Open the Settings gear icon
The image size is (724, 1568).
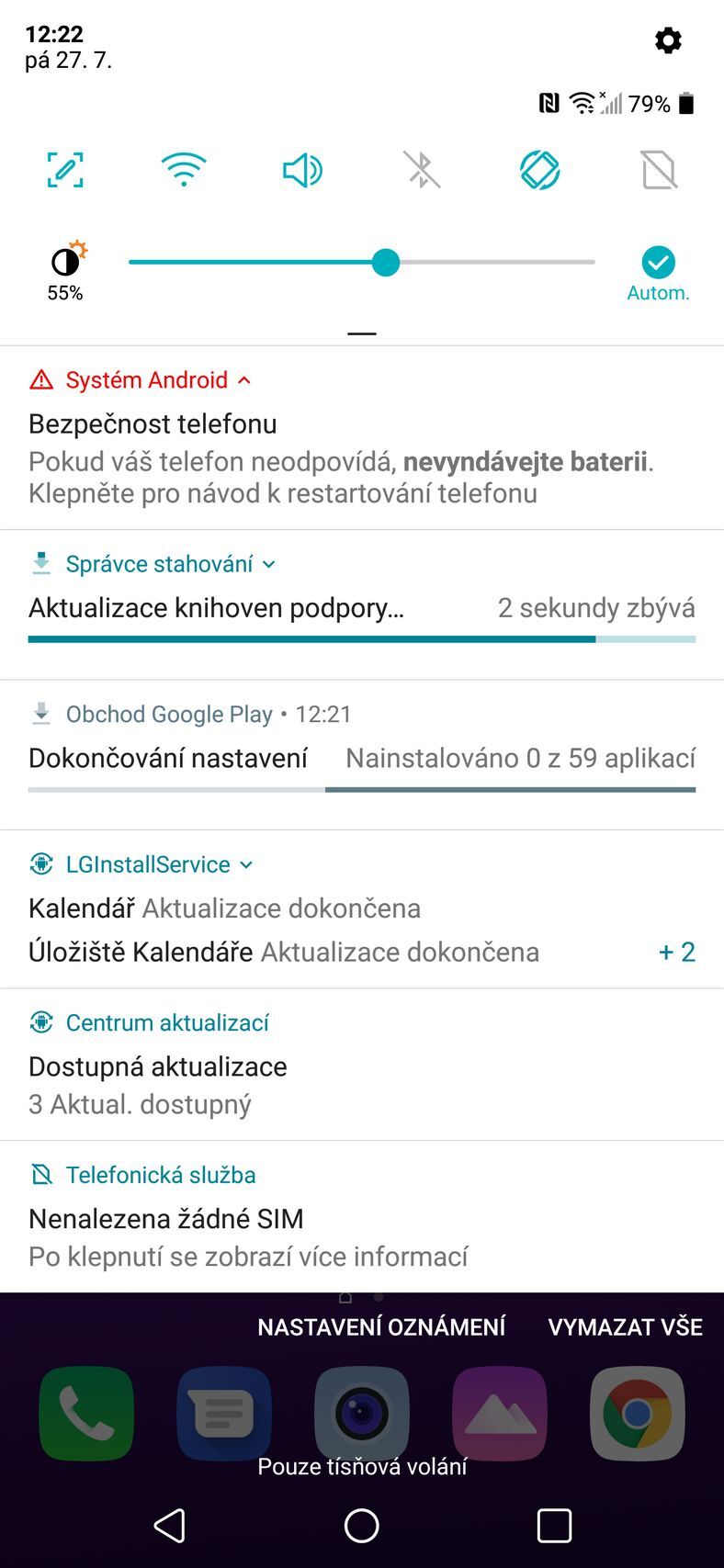668,40
